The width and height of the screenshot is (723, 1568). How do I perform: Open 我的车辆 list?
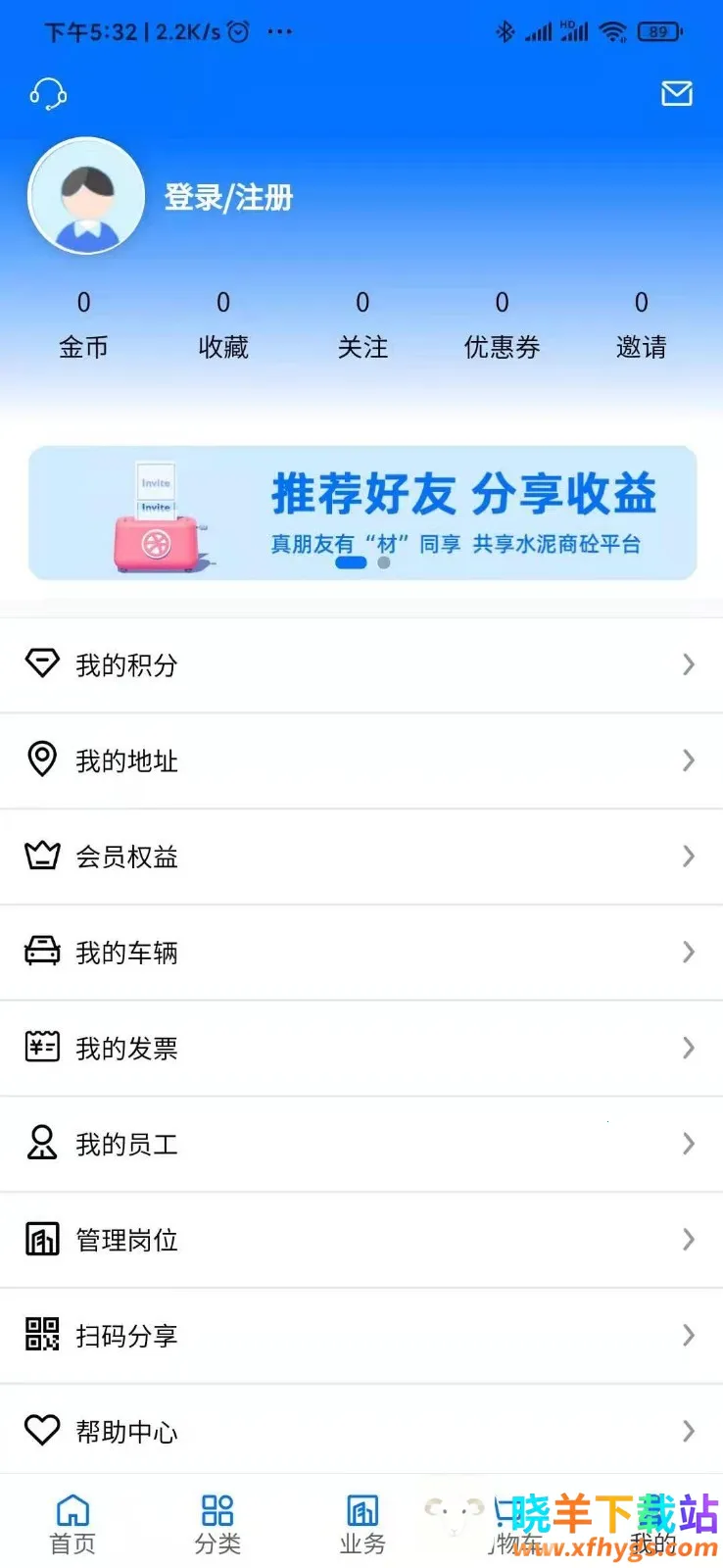tap(361, 952)
